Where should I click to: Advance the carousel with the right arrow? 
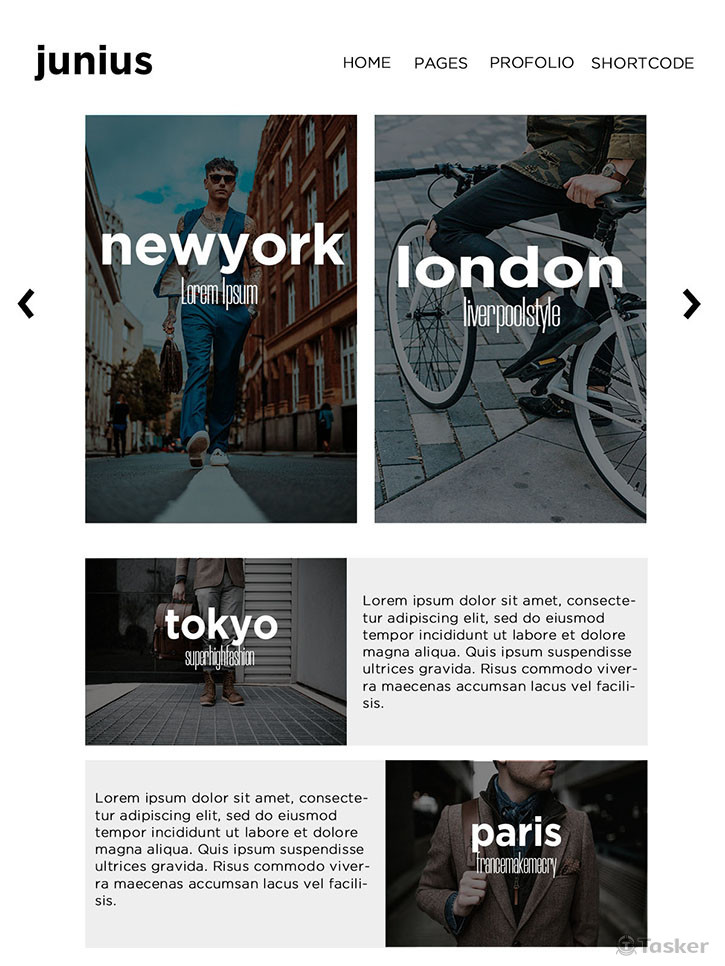pyautogui.click(x=691, y=303)
